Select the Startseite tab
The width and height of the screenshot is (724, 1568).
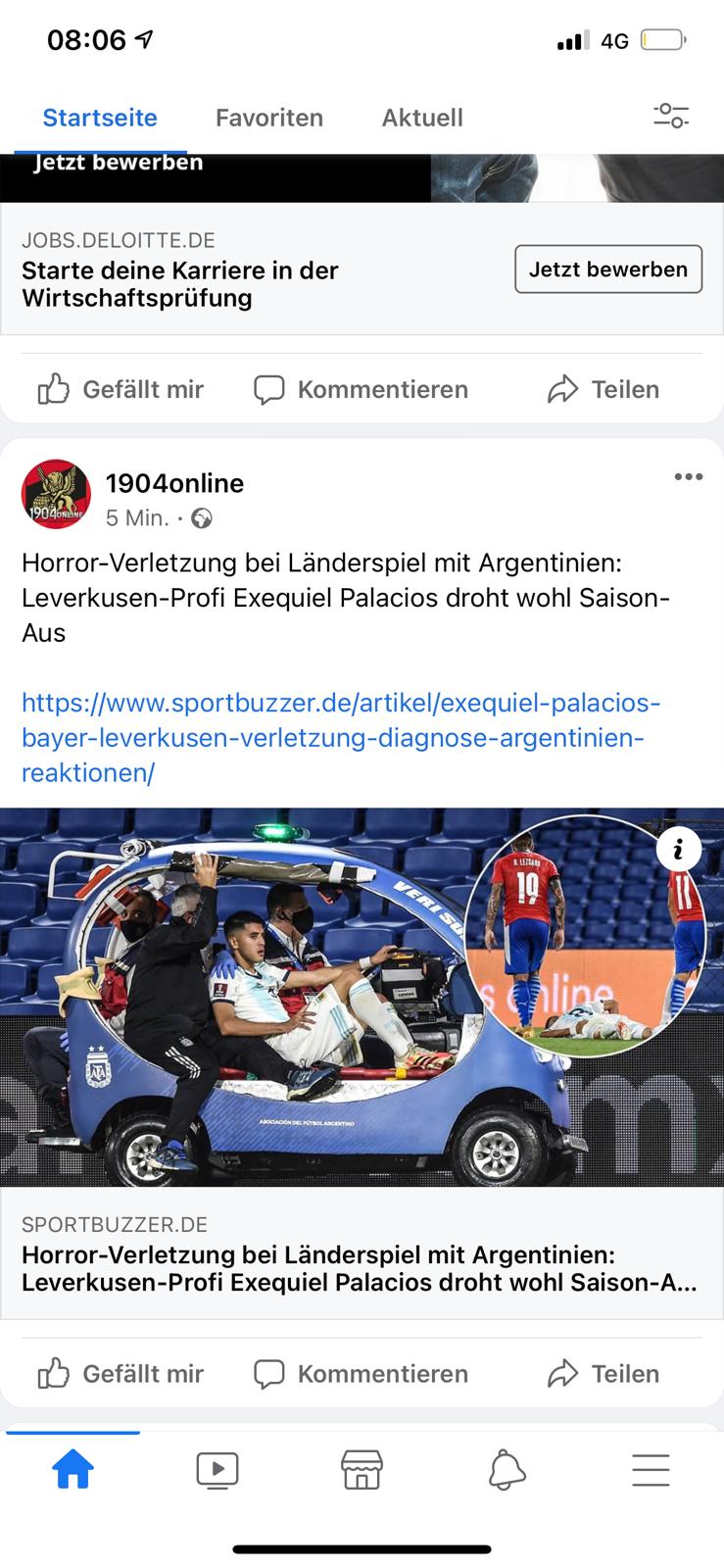100,118
